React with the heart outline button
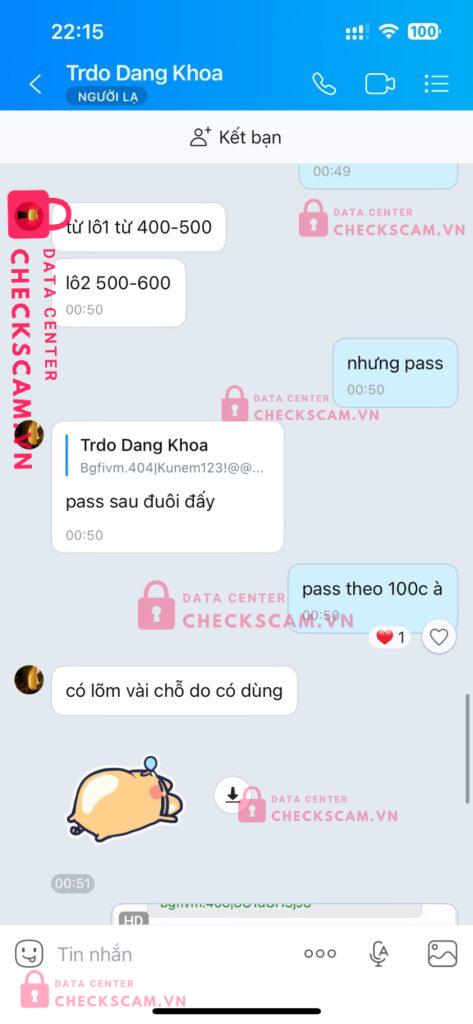 click(x=438, y=637)
